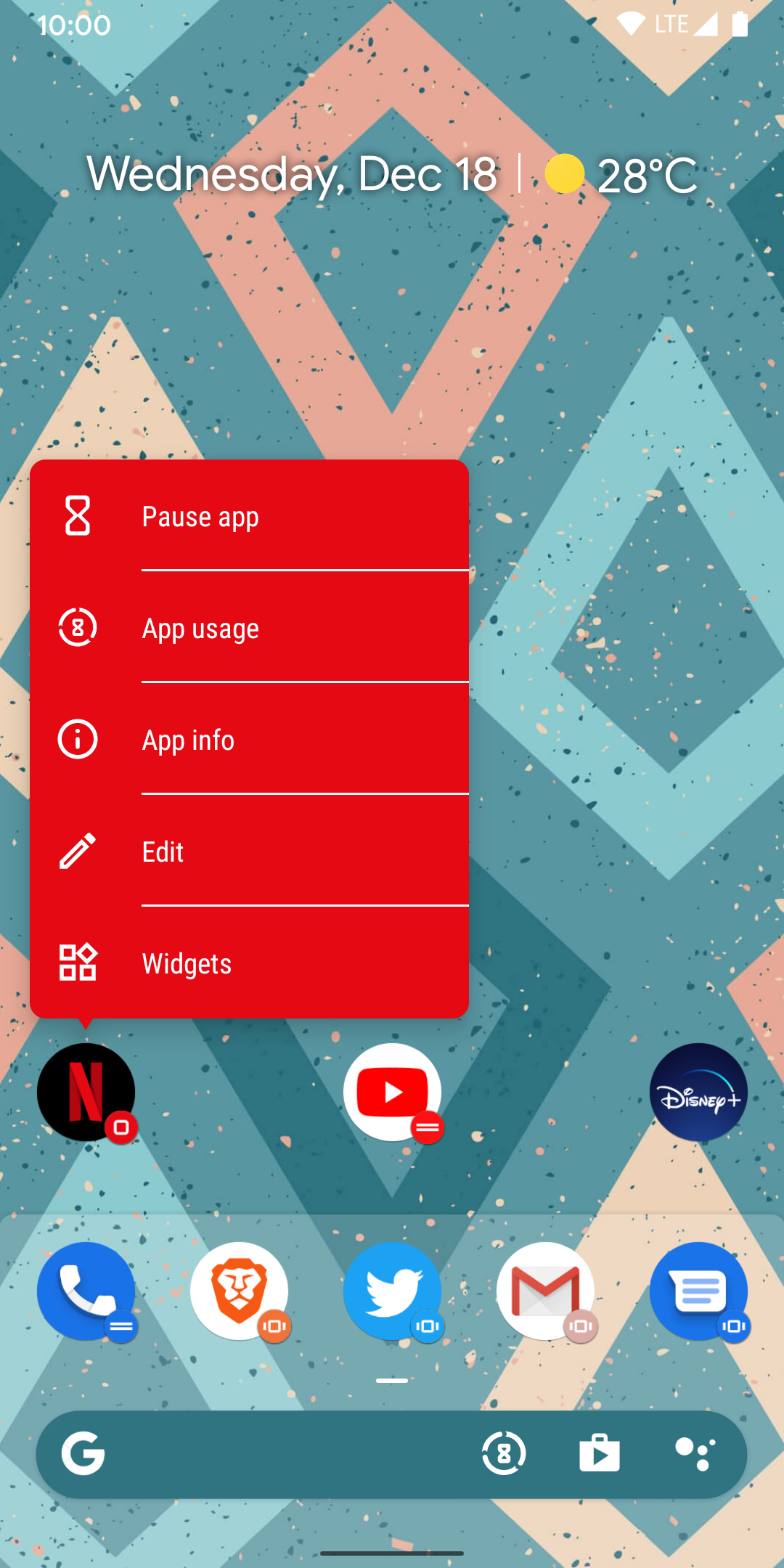Open digital wellbeing icon in search bar
Screen dimensions: 784x1568
504,1454
